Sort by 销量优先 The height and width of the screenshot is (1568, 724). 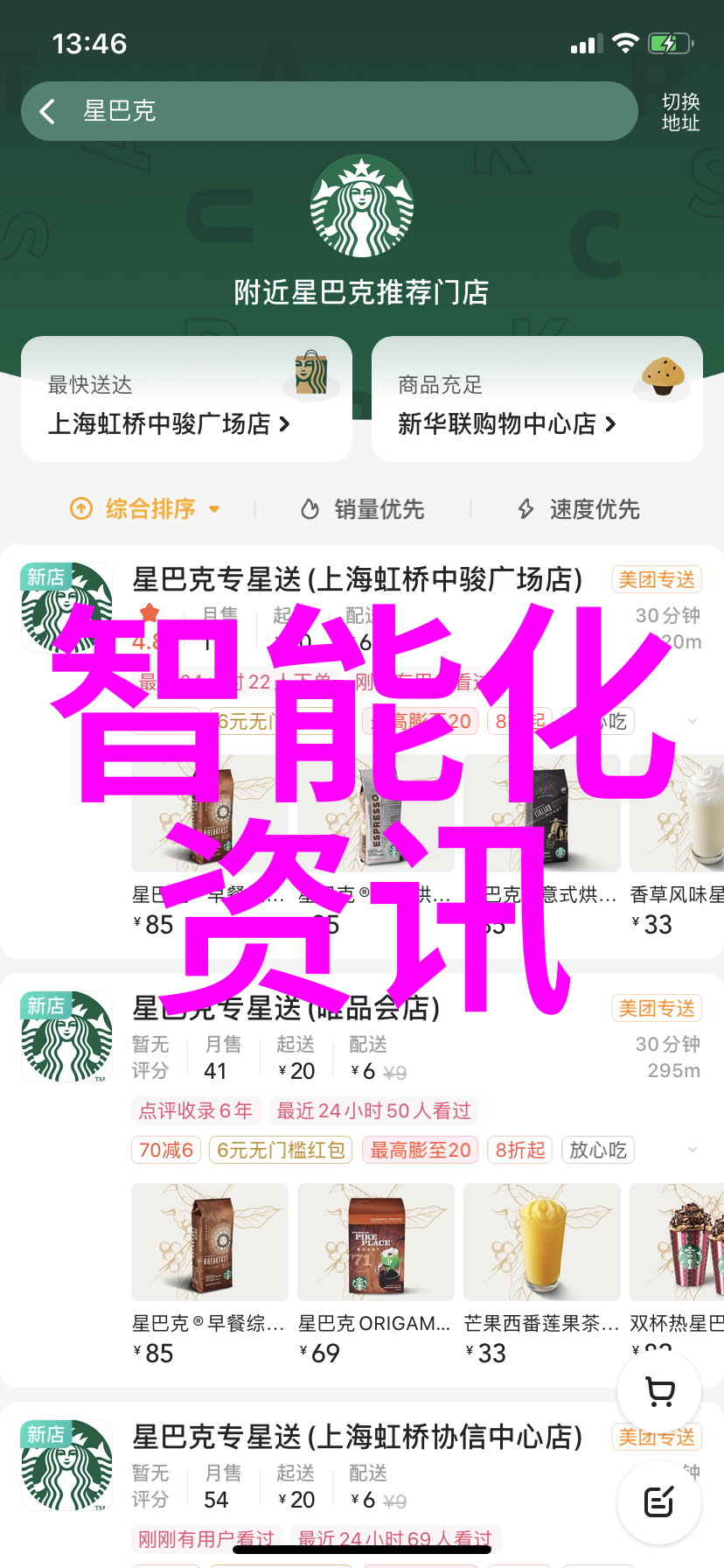point(363,508)
